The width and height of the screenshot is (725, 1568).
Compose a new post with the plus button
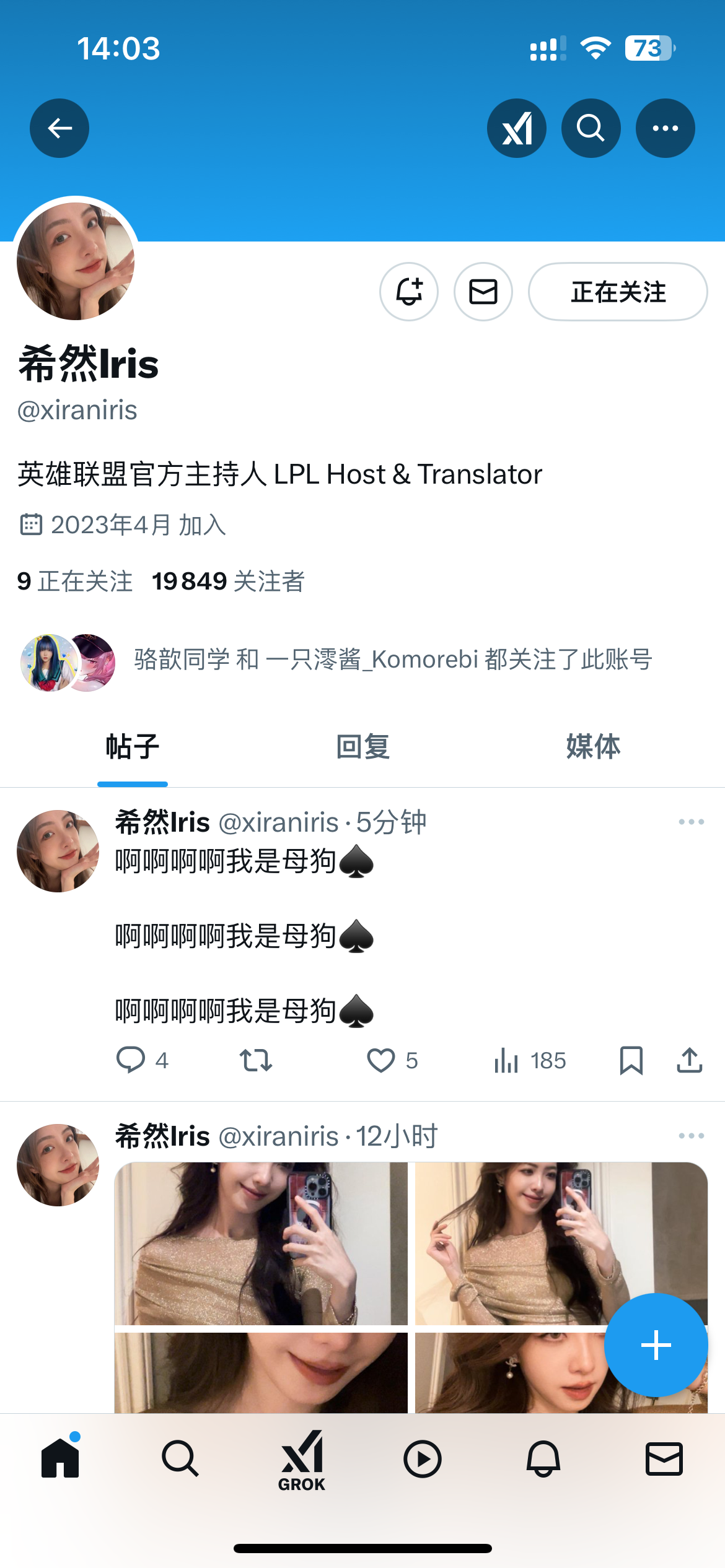tap(656, 1345)
